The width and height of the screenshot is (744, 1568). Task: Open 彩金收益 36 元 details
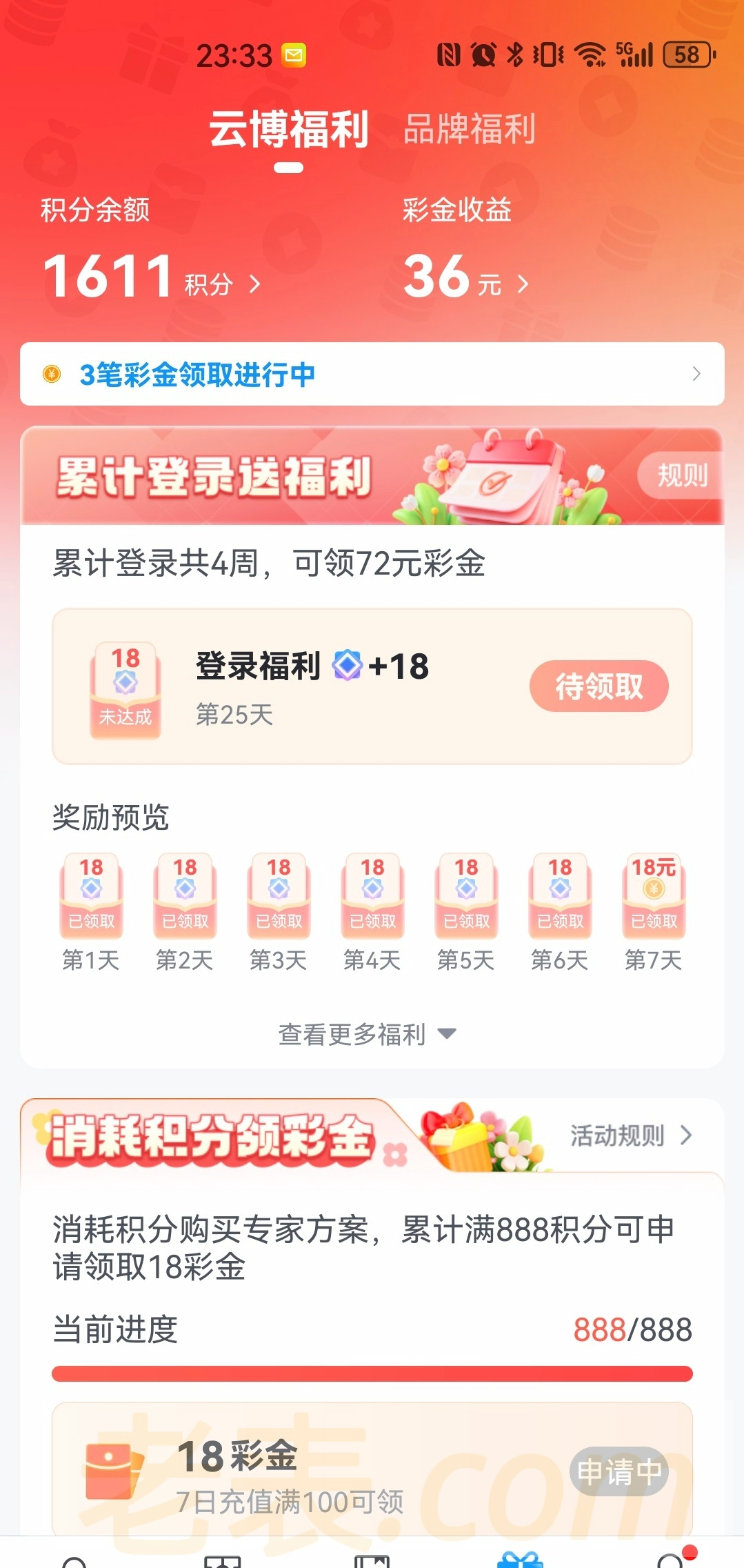466,278
